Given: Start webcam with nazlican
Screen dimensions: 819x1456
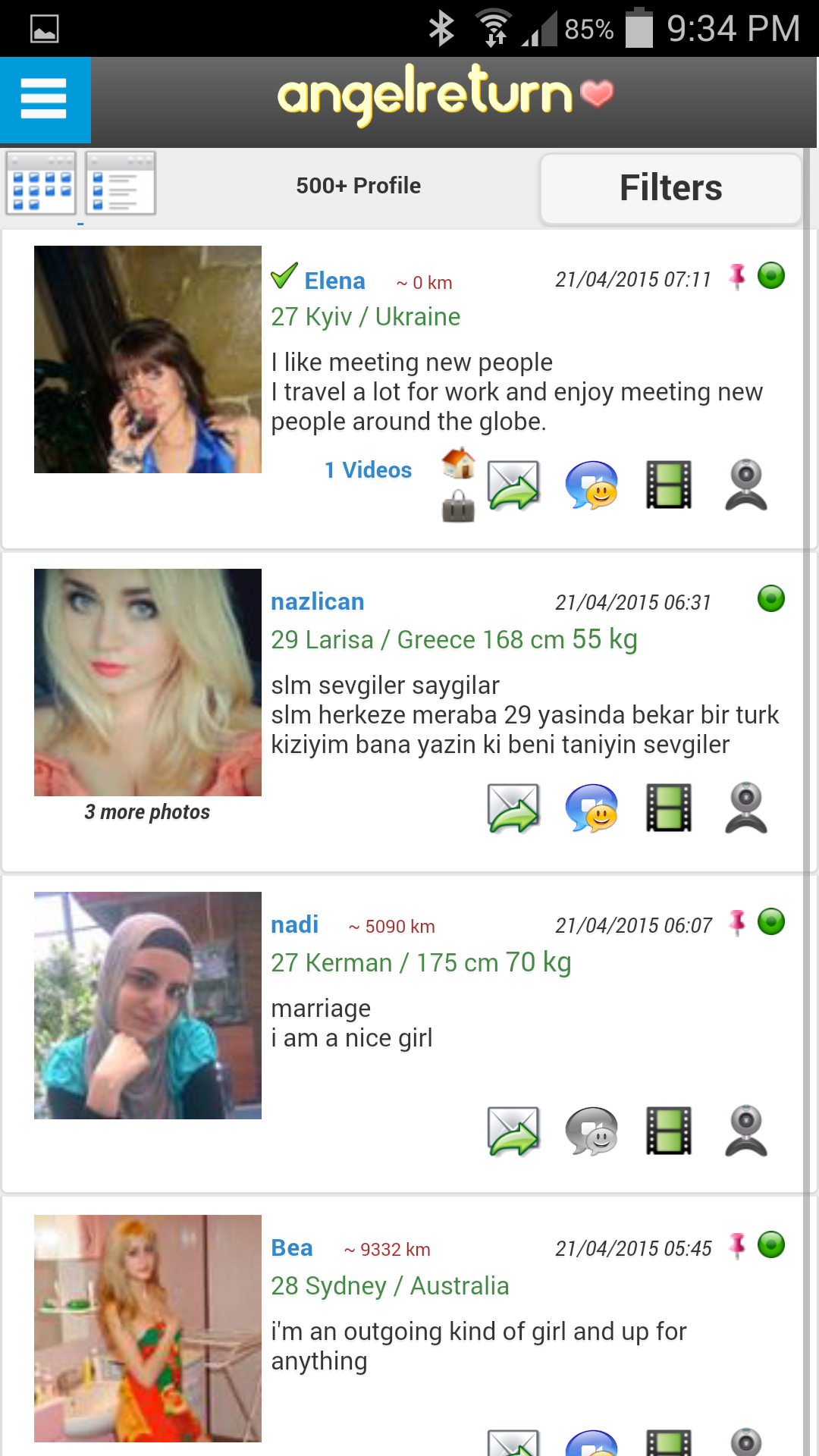Looking at the screenshot, I should [746, 808].
